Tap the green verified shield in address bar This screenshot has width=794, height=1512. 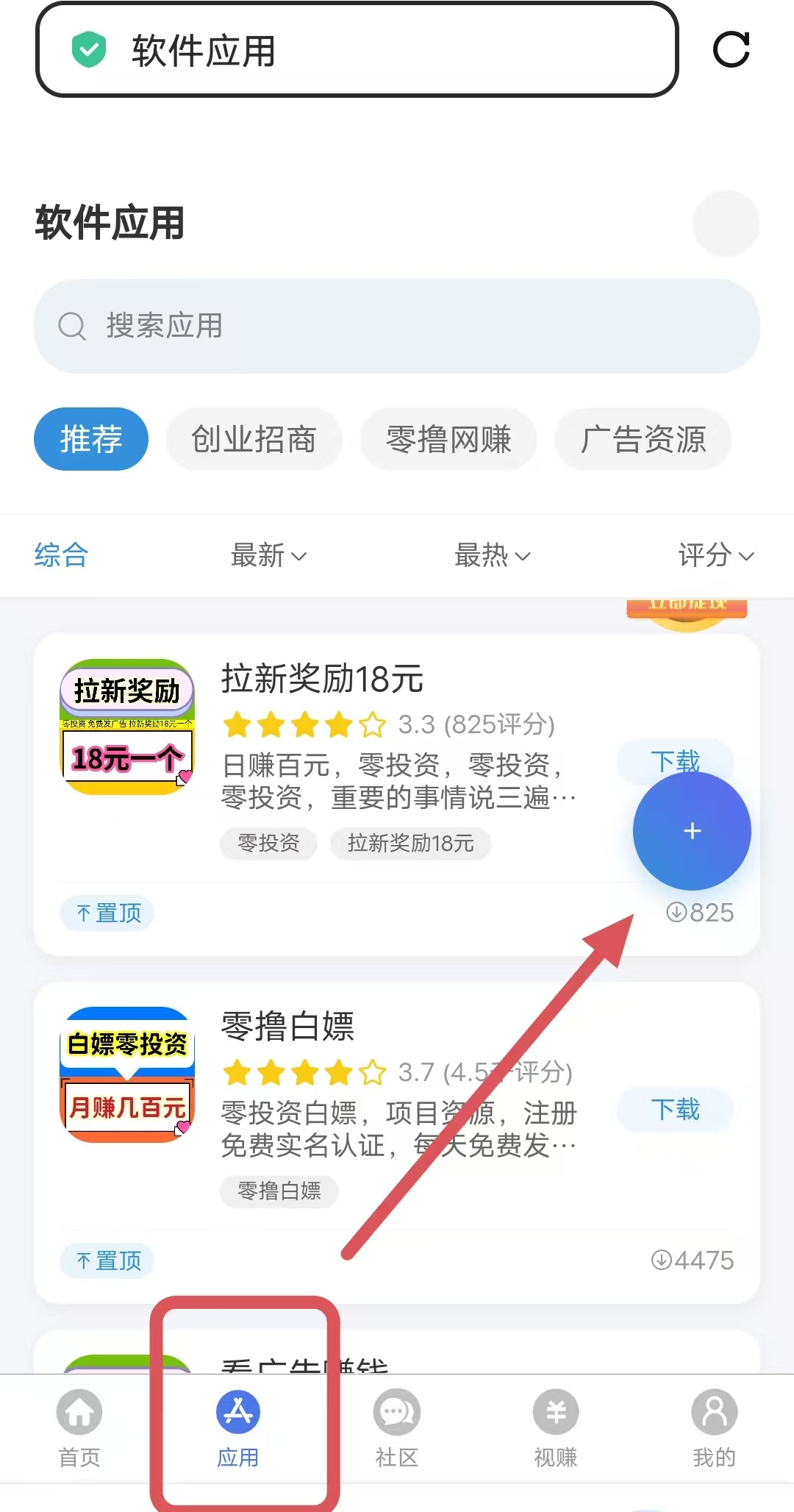point(88,50)
